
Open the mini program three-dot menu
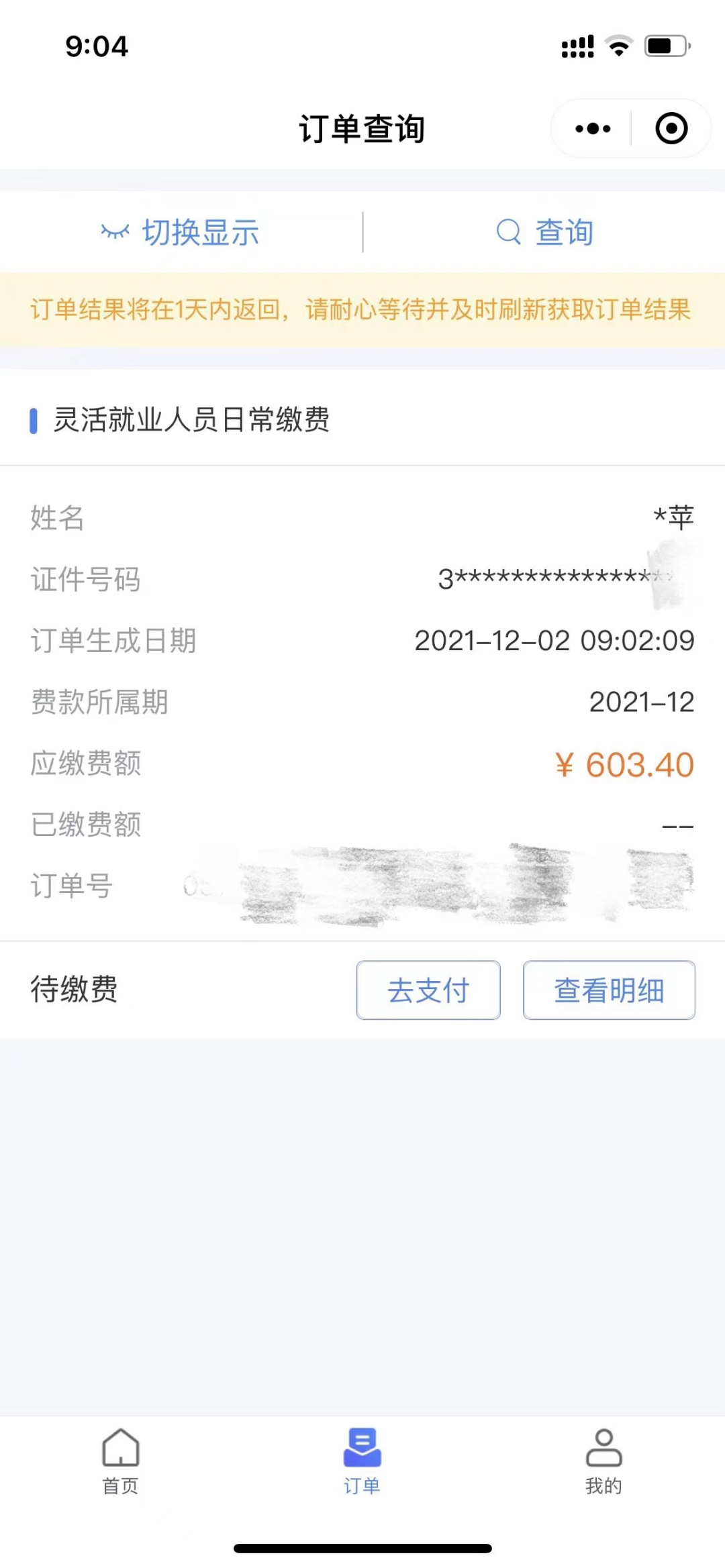pos(593,129)
